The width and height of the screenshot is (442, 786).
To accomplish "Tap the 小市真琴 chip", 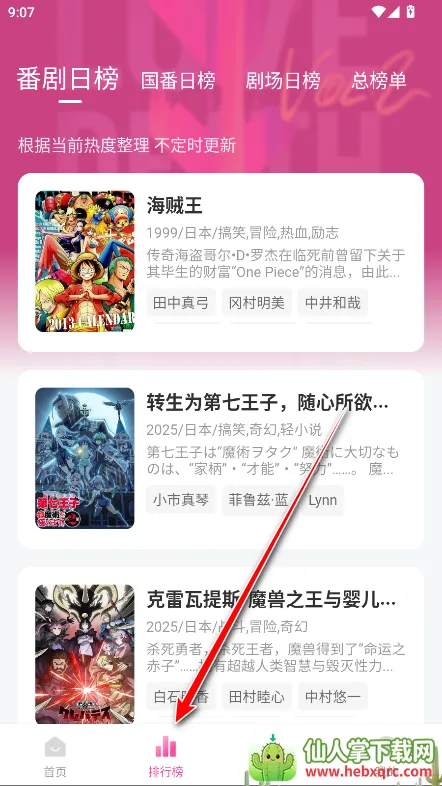I will pos(181,500).
